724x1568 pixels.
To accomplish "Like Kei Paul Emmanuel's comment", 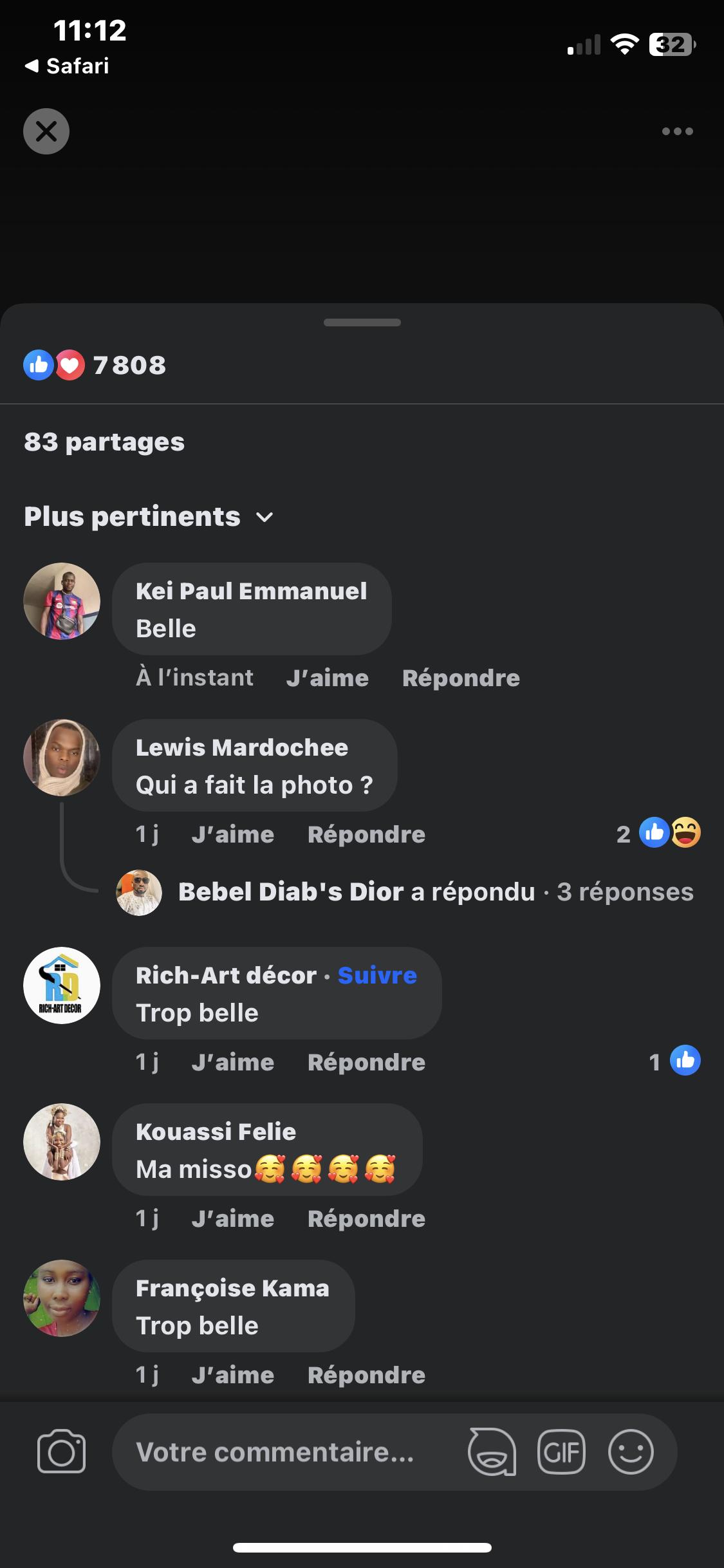I will click(327, 678).
